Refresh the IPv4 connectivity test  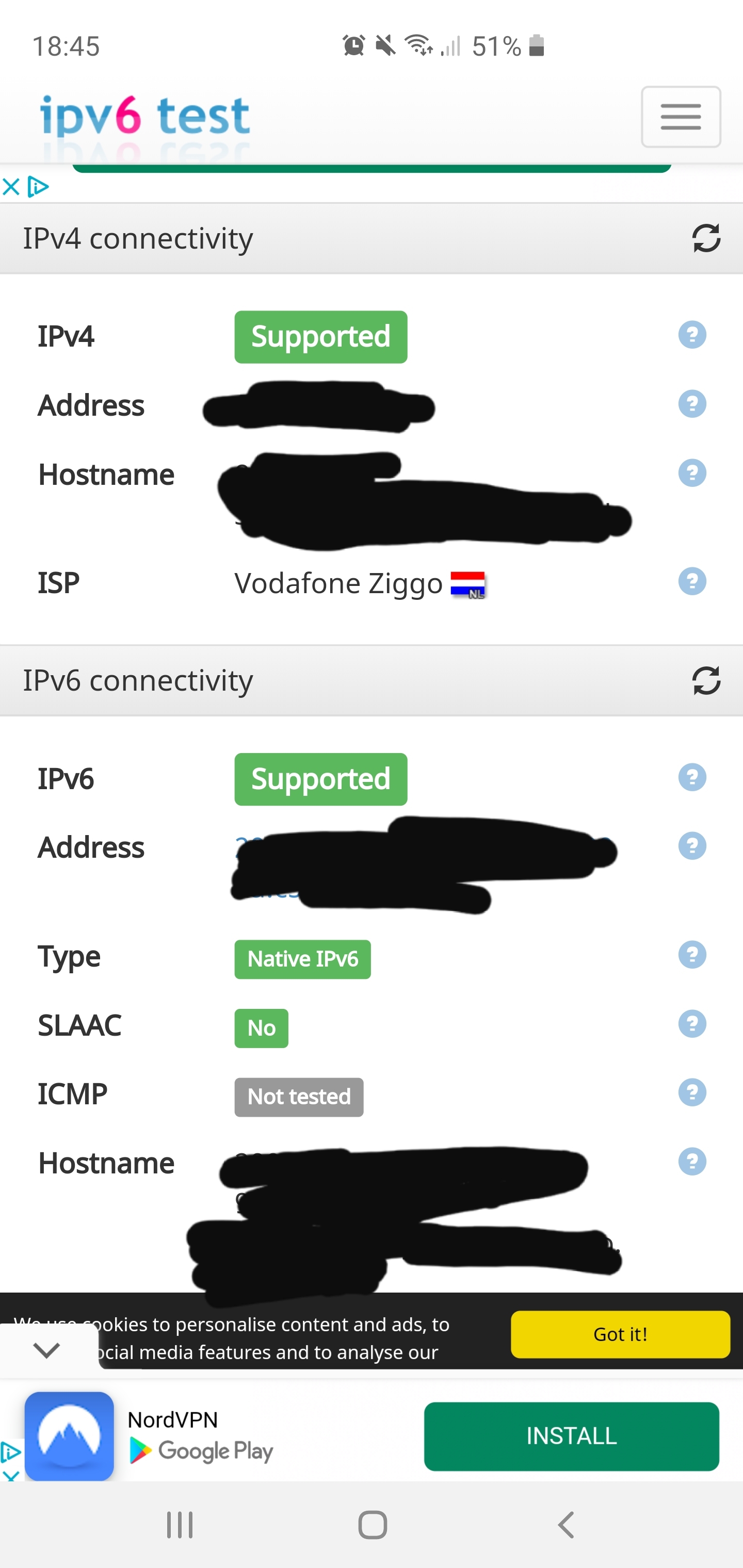click(x=706, y=238)
